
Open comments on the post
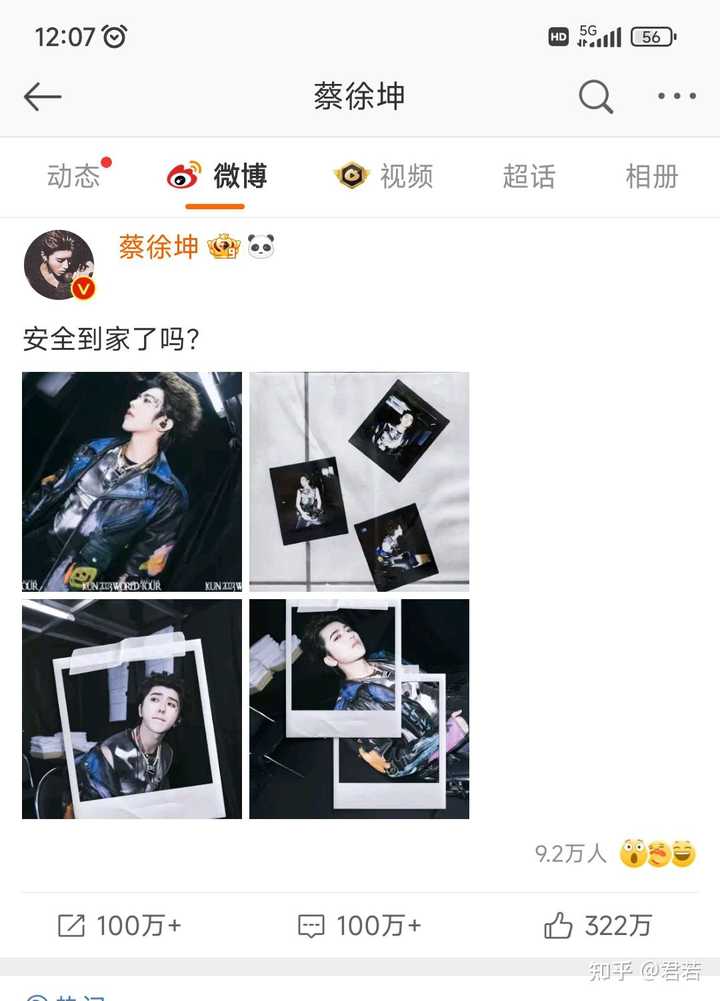pyautogui.click(x=360, y=926)
